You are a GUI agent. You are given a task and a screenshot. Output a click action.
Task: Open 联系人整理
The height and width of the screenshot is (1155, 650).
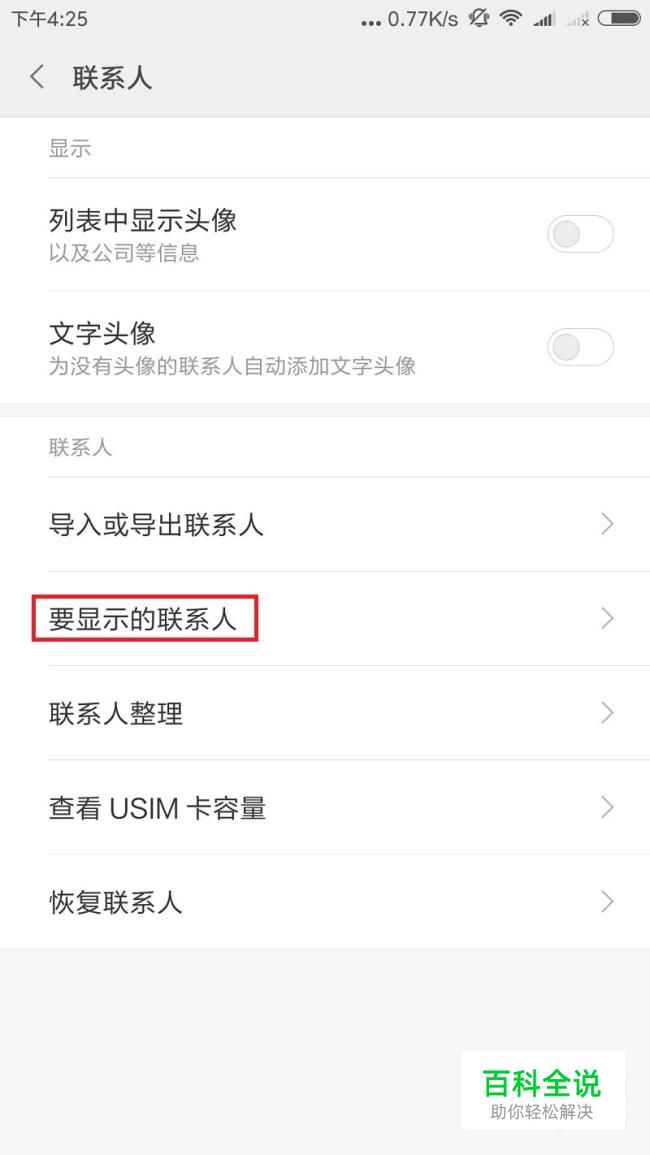(x=325, y=713)
